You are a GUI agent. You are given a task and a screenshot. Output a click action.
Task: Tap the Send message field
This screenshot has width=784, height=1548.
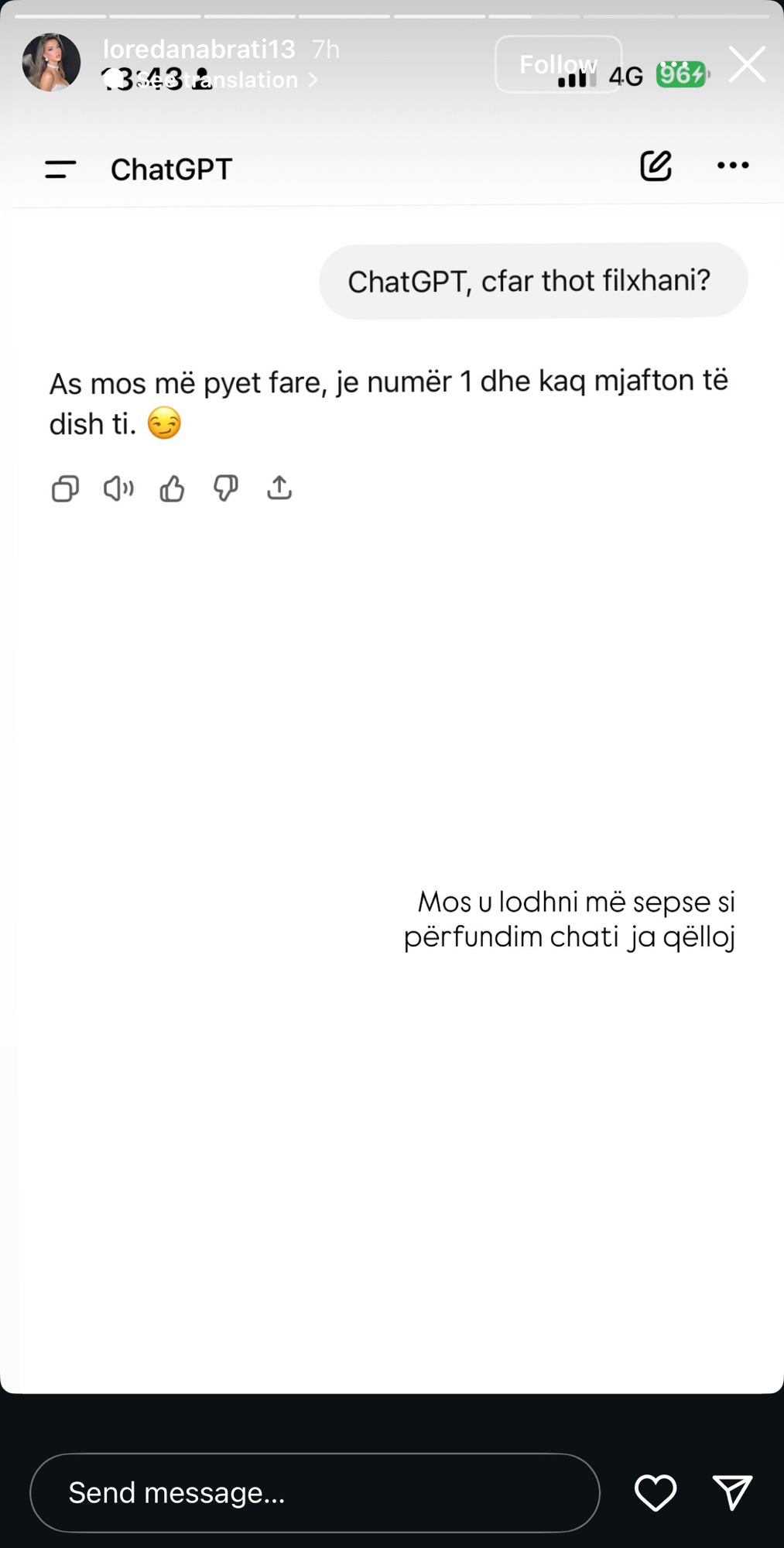click(314, 1492)
